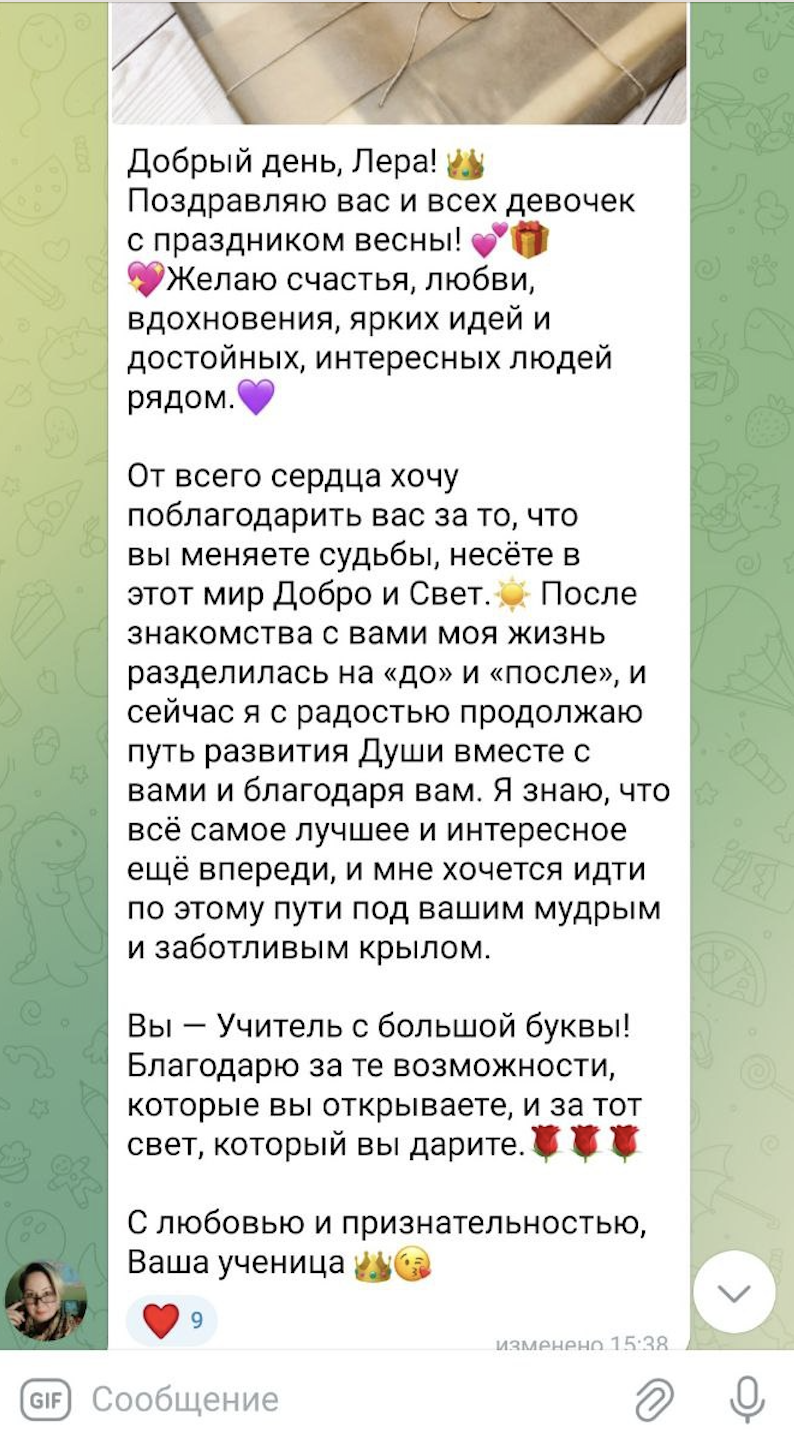Record a voice message with the microphone
Image resolution: width=794 pixels, height=1438 pixels.
pyautogui.click(x=746, y=1399)
